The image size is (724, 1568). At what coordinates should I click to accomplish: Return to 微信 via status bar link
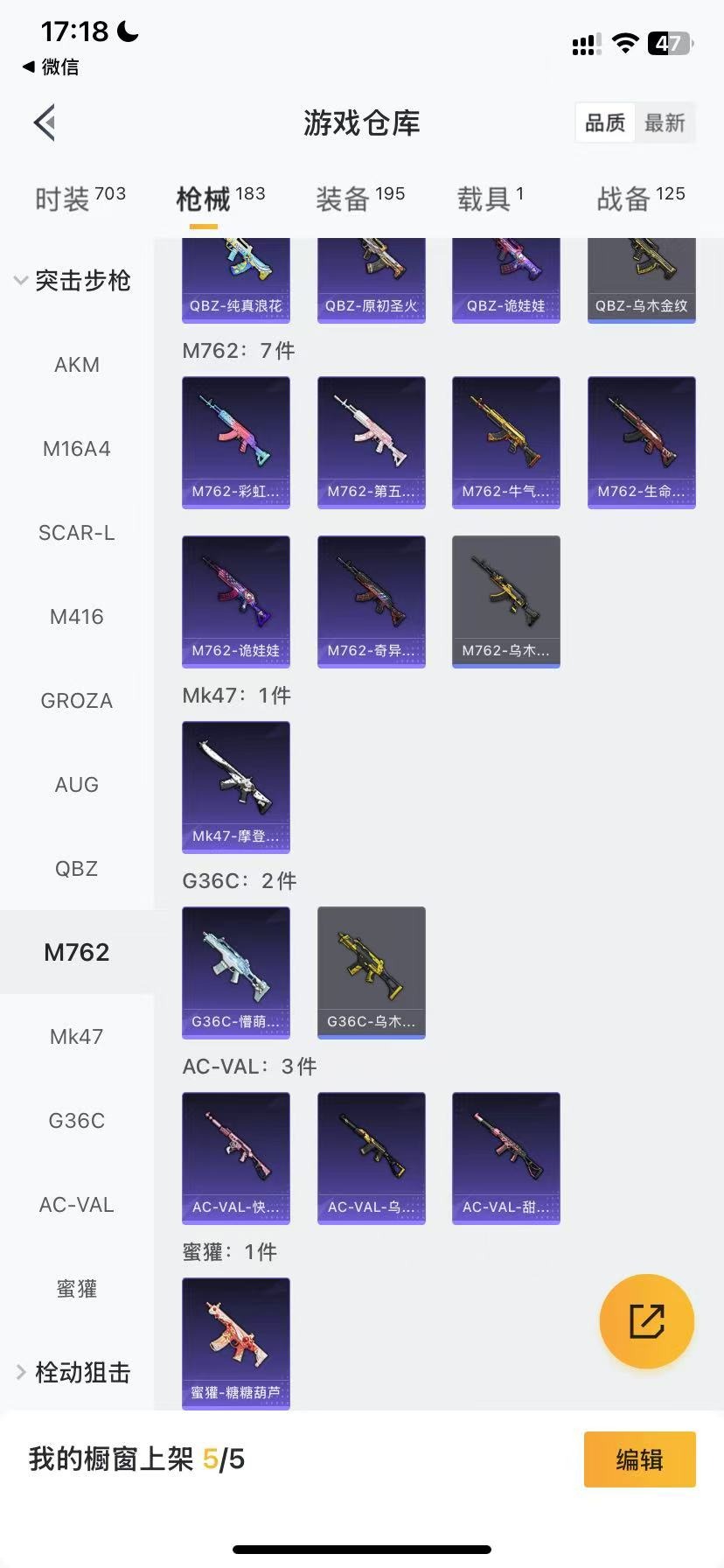[51, 66]
